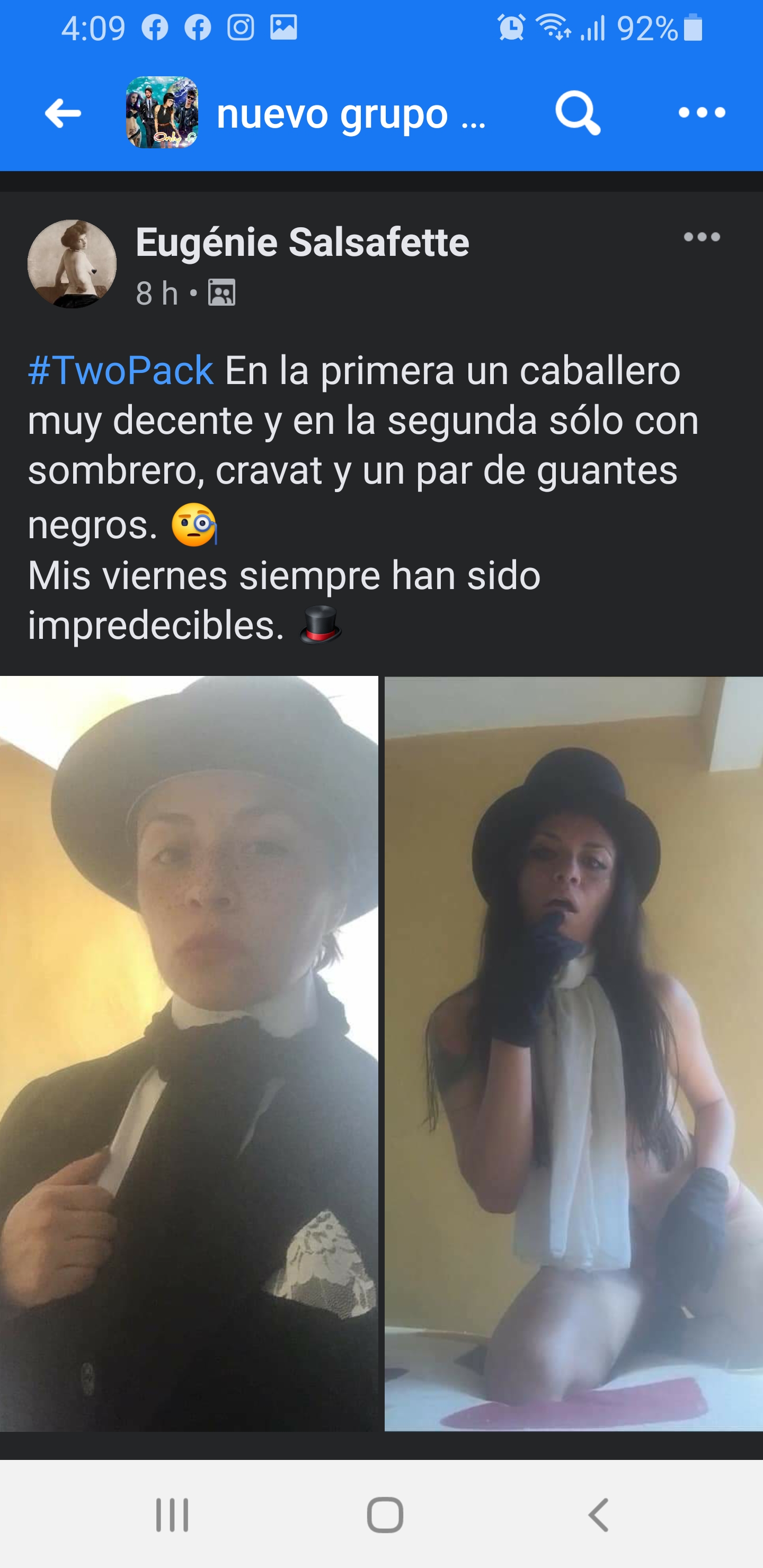This screenshot has height=1568, width=763.
Task: View Eugénie Salsafette's profile picture
Action: point(72,264)
